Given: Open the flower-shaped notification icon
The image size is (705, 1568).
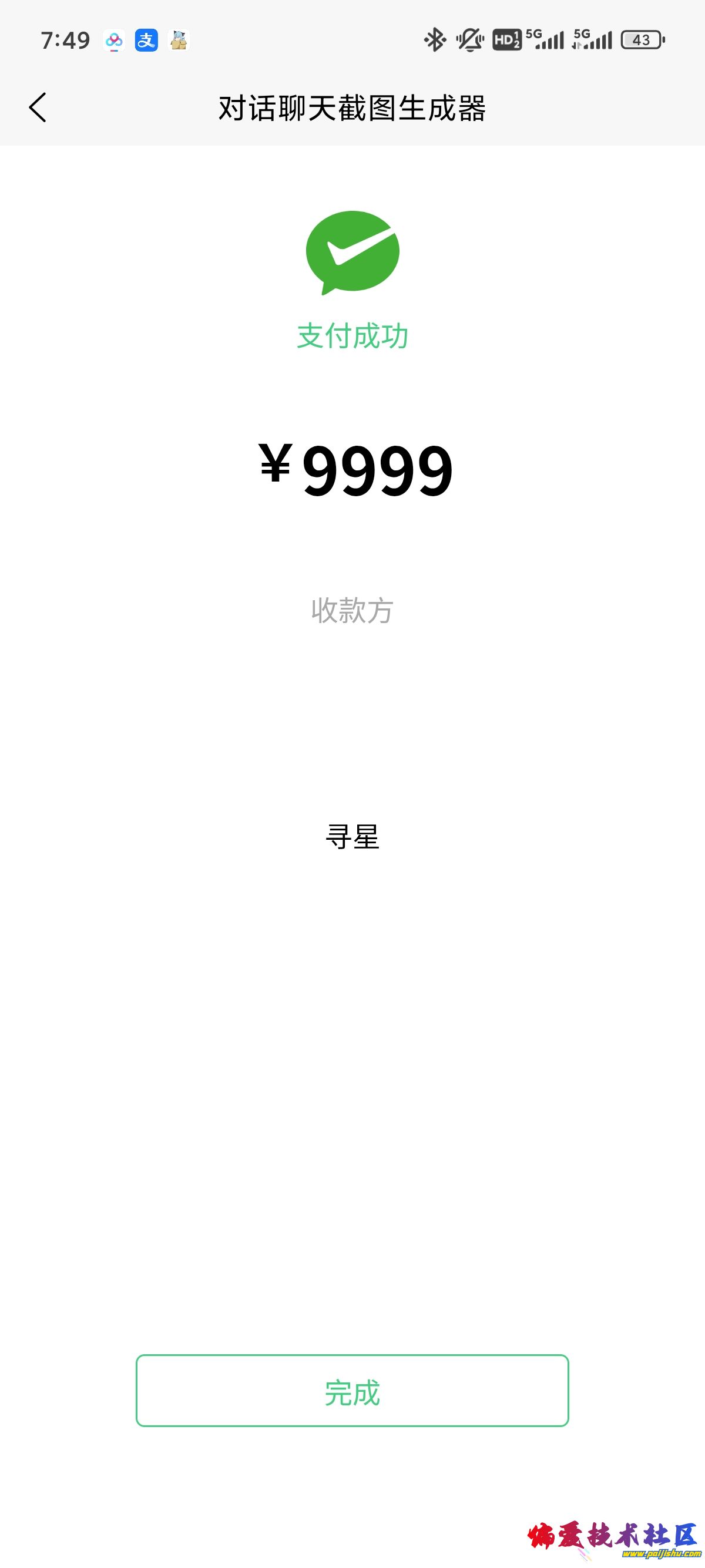Looking at the screenshot, I should click(x=113, y=40).
